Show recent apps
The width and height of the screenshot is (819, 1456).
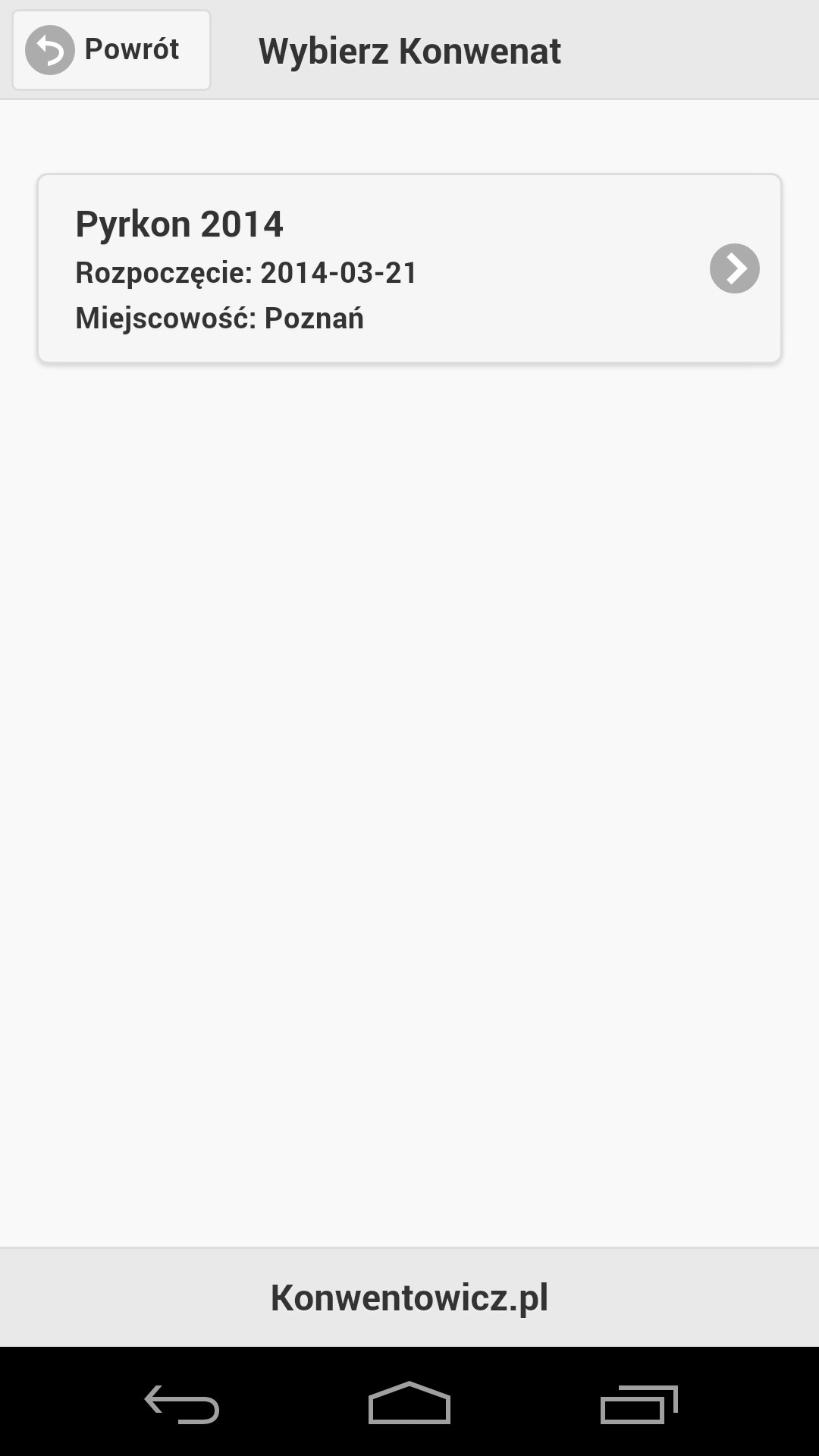coord(639,1404)
